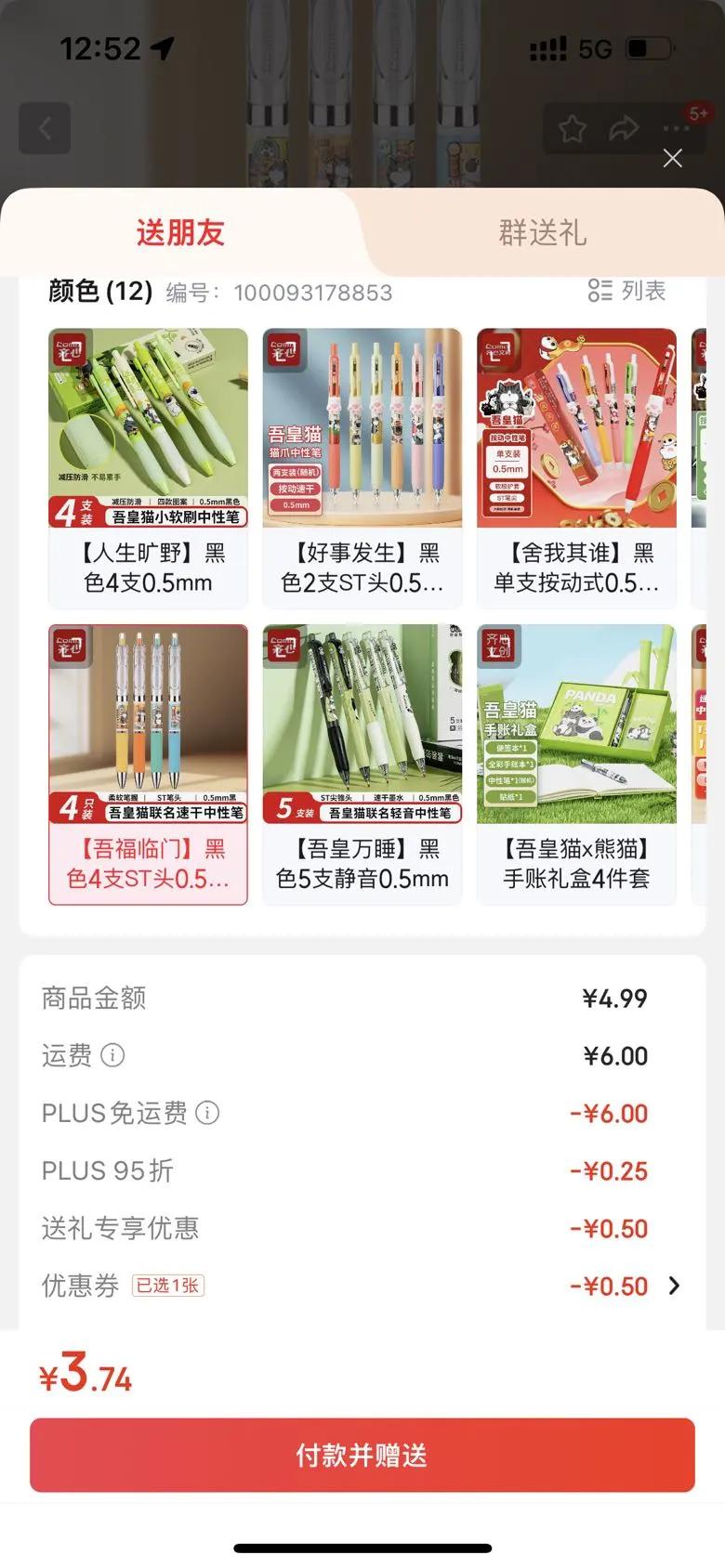Screen dimensions: 725x1568
Task: Tap 付款并赠送 to pay and gift
Action: [x=362, y=1455]
